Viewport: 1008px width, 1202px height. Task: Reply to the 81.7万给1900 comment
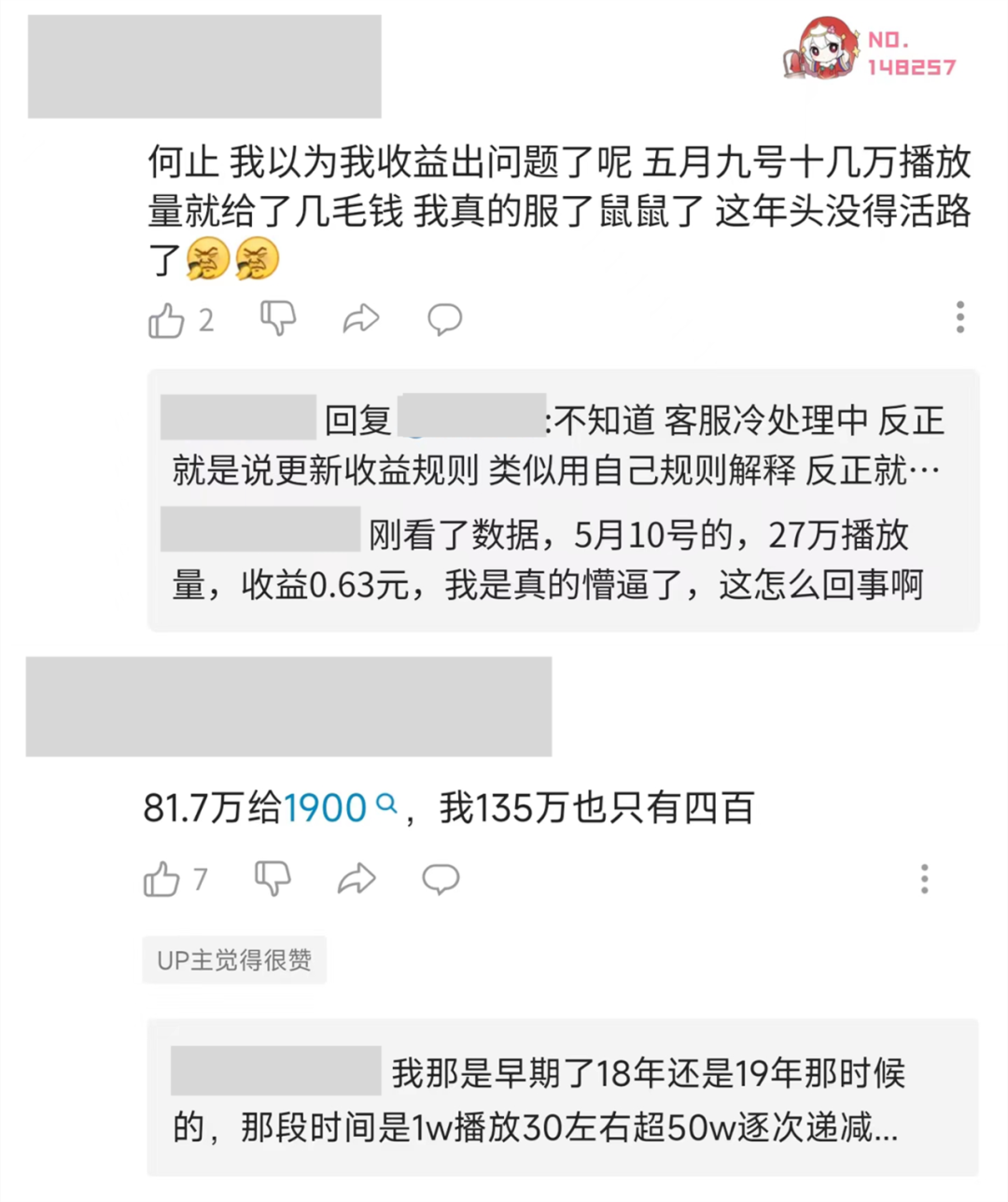[441, 879]
